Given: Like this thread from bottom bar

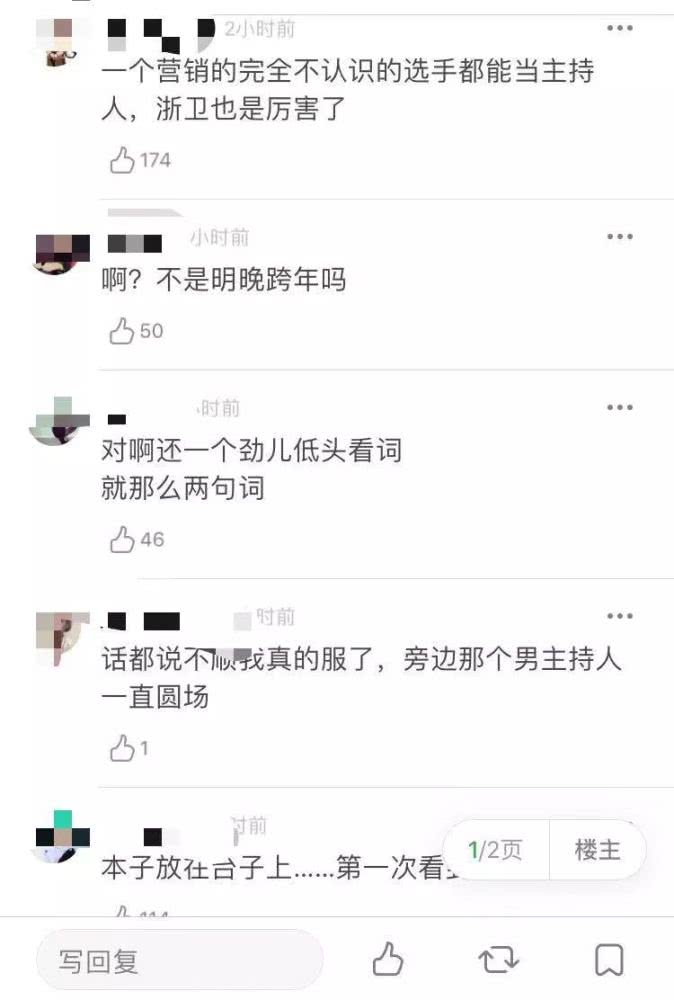Looking at the screenshot, I should pos(388,961).
